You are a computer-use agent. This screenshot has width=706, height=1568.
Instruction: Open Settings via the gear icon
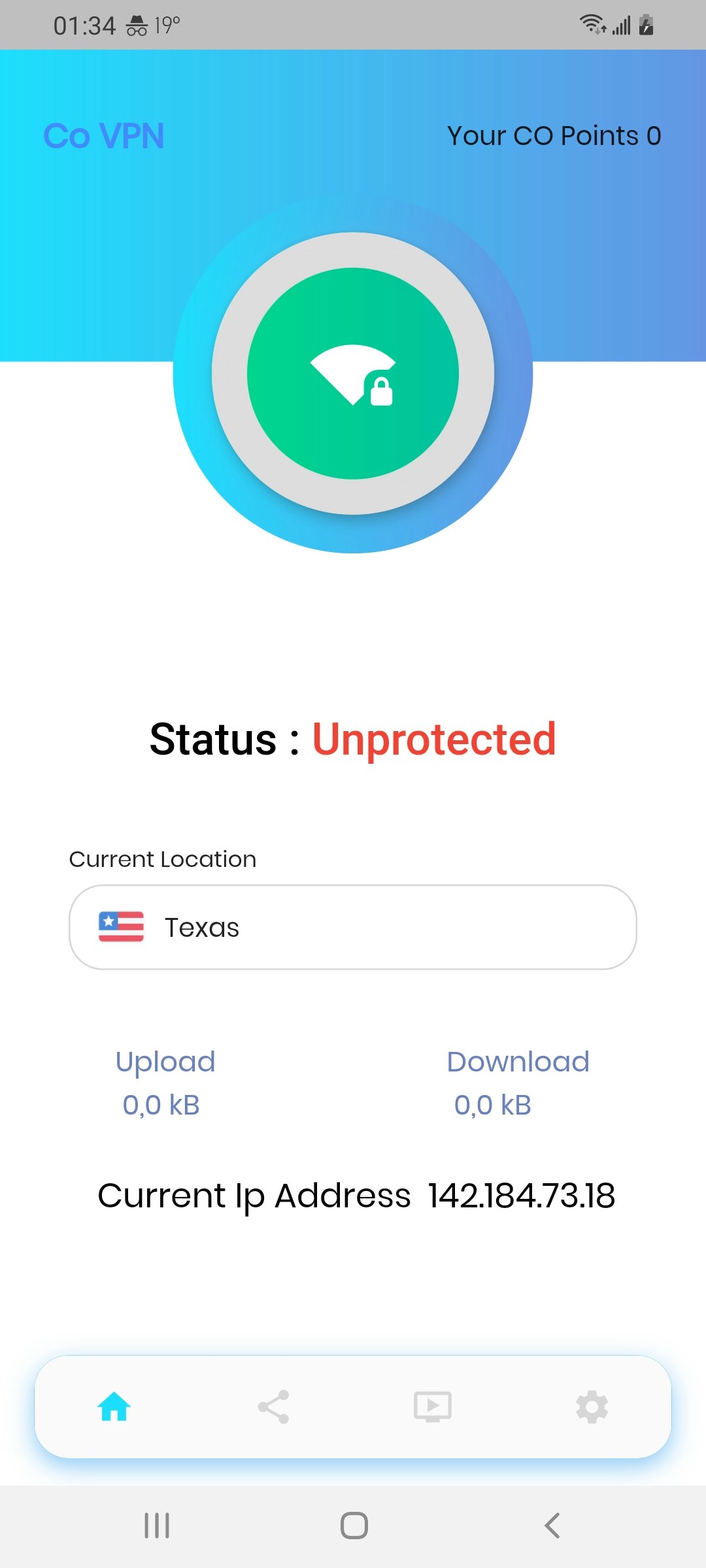click(x=592, y=1409)
